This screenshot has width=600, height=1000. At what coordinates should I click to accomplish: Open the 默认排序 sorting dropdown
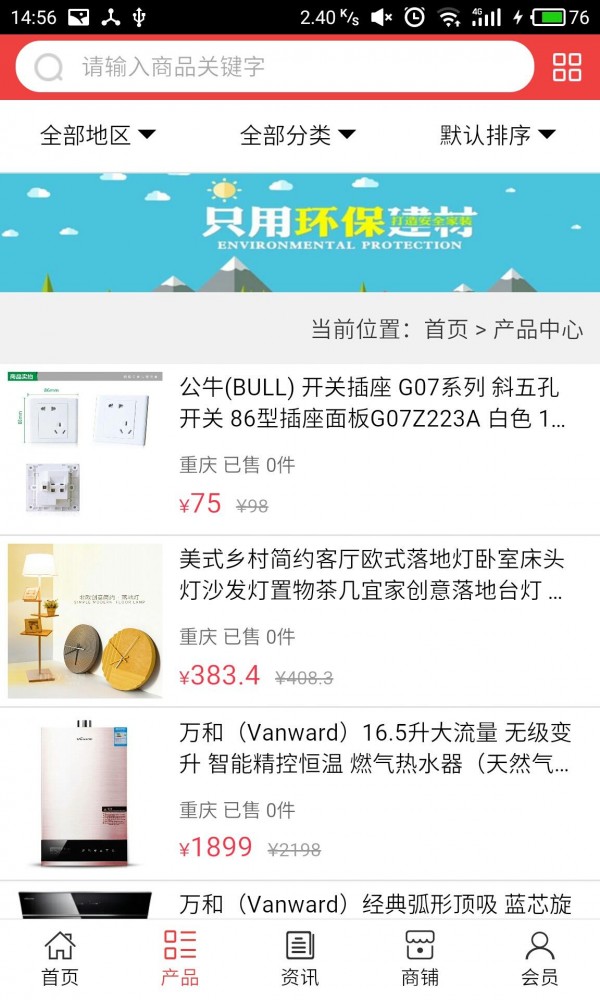click(498, 135)
